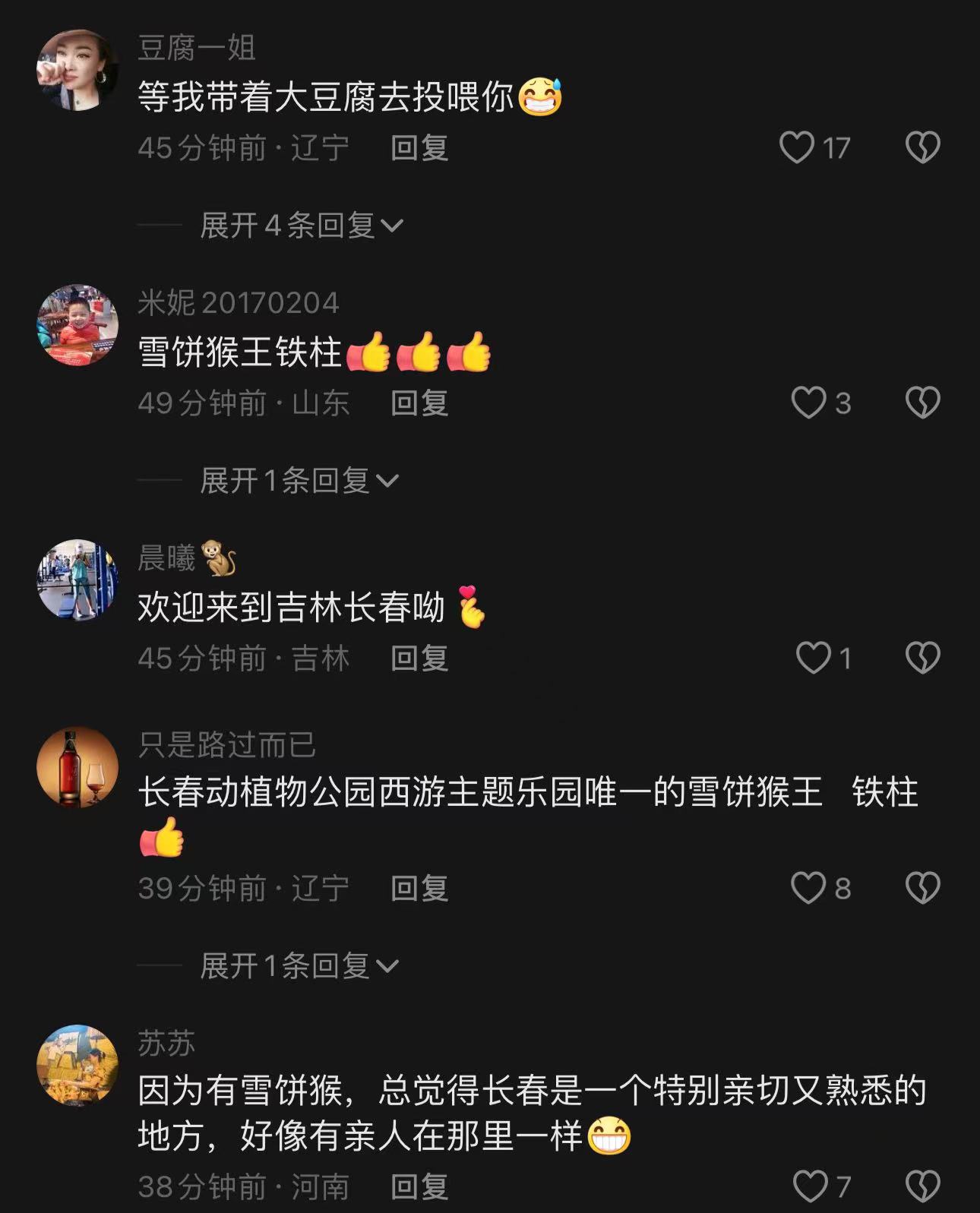The width and height of the screenshot is (980, 1213).
Task: Open 豆腐一姐's profile avatar
Action: click(x=77, y=71)
